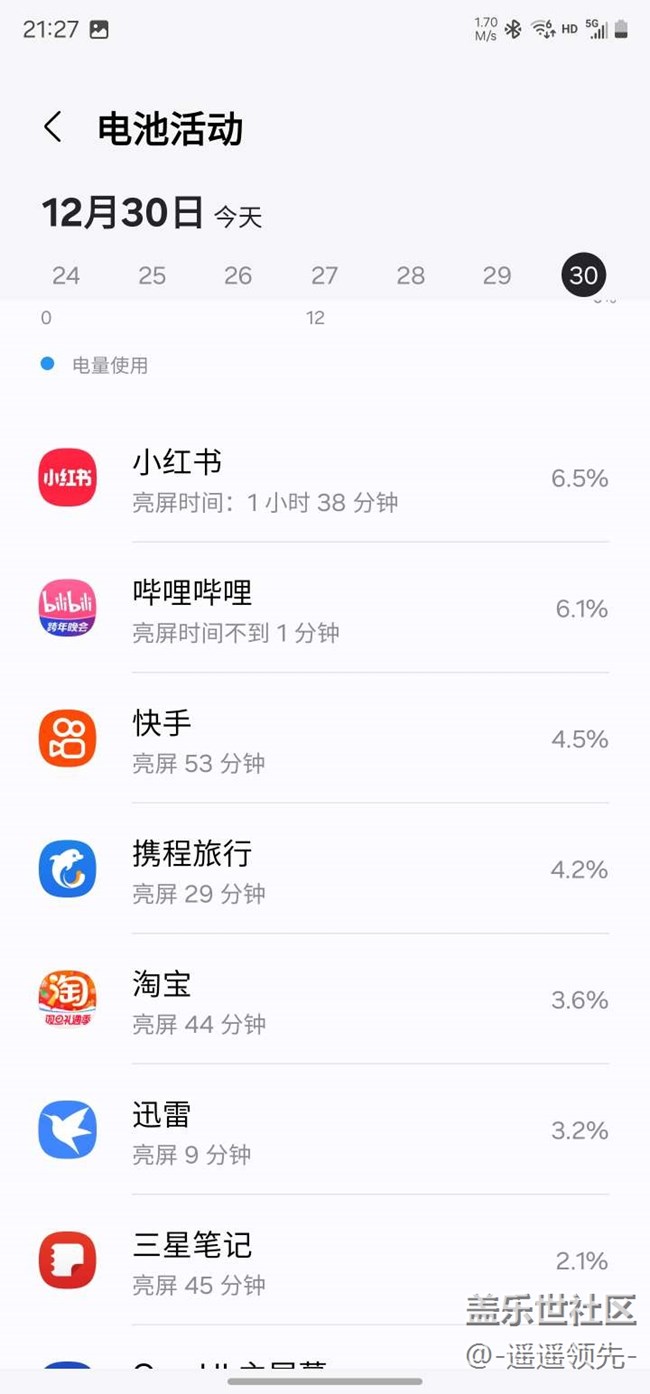This screenshot has width=650, height=1394.
Task: Open battery details for 哔哩哔哩
Action: tap(325, 608)
